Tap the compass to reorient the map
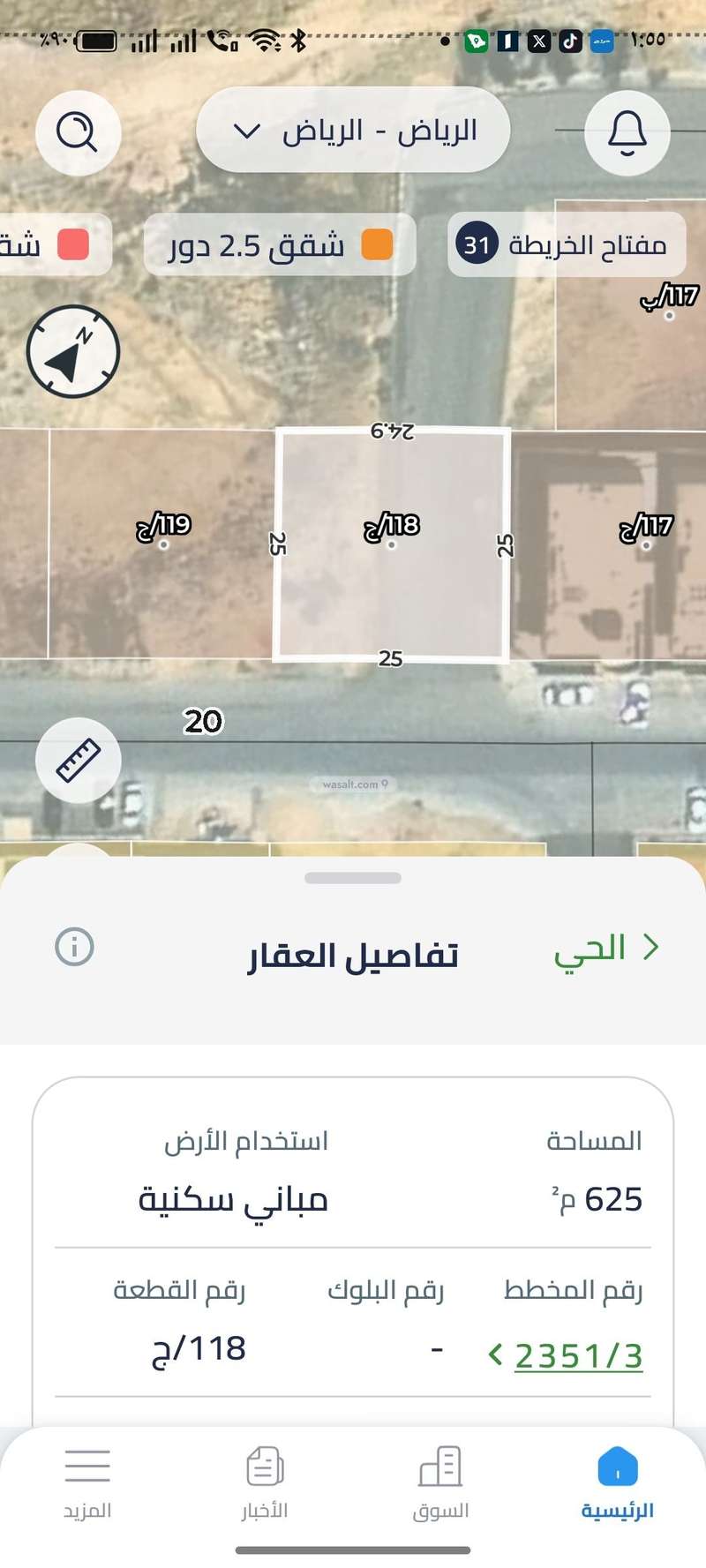 click(x=74, y=350)
